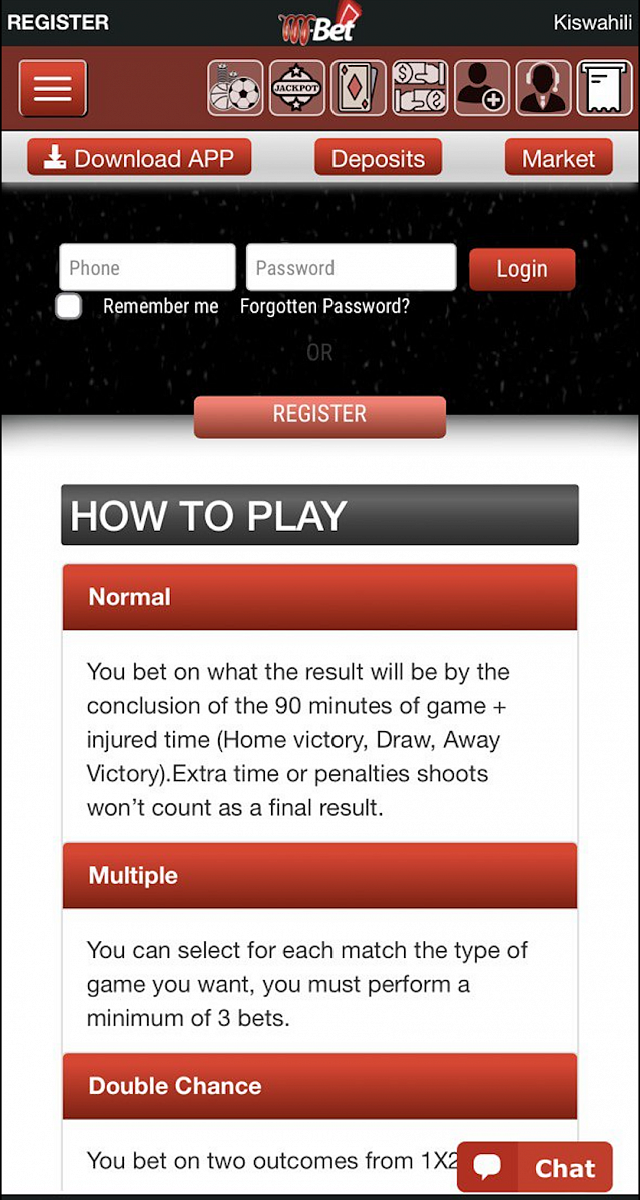The width and height of the screenshot is (640, 1200).
Task: Tap the Login button
Action: coord(522,269)
